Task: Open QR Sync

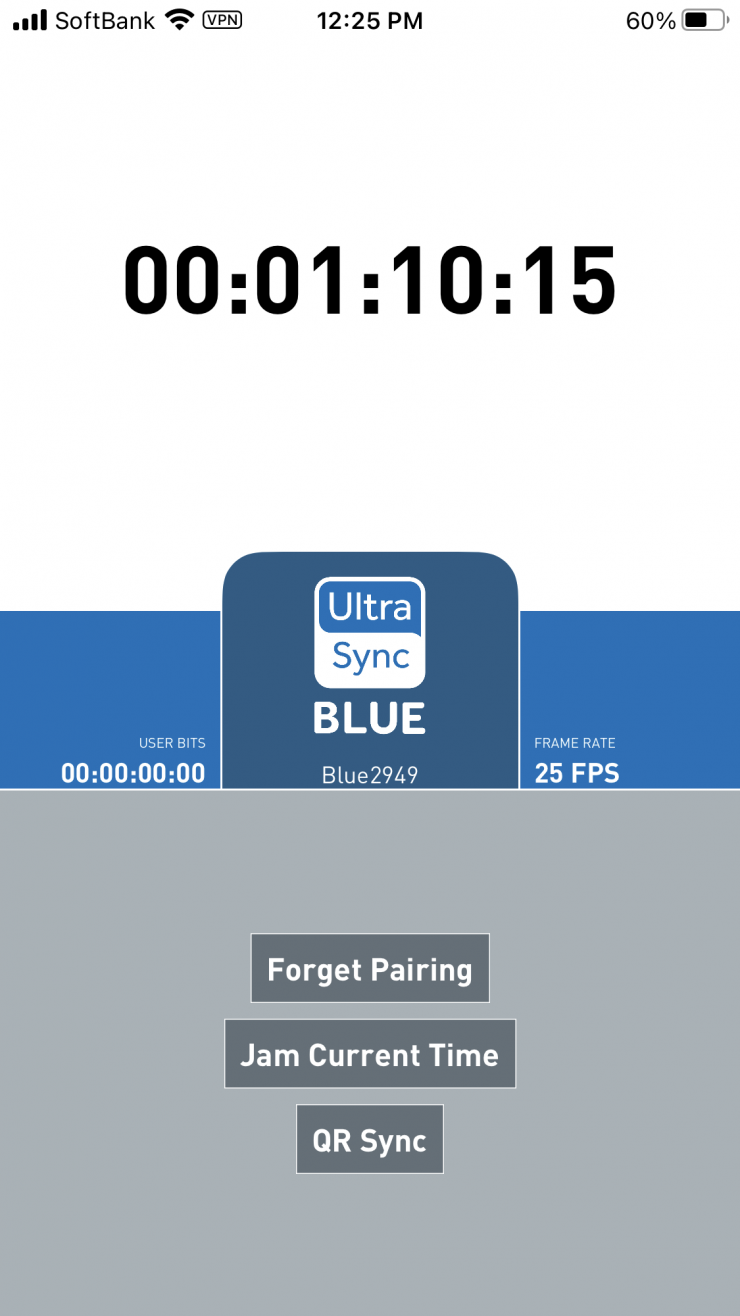Action: (370, 1139)
